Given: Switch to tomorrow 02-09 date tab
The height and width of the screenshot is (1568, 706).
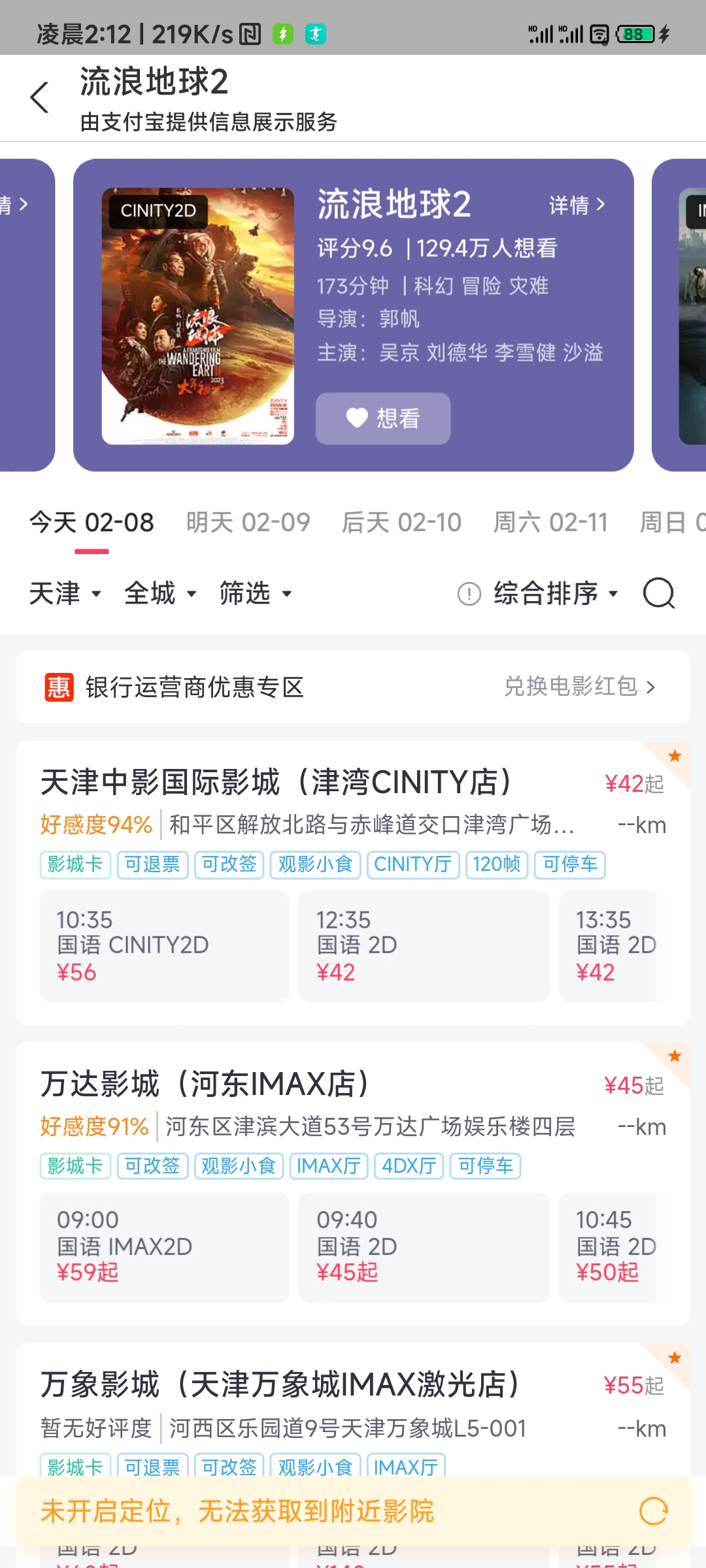Looking at the screenshot, I should pyautogui.click(x=247, y=521).
